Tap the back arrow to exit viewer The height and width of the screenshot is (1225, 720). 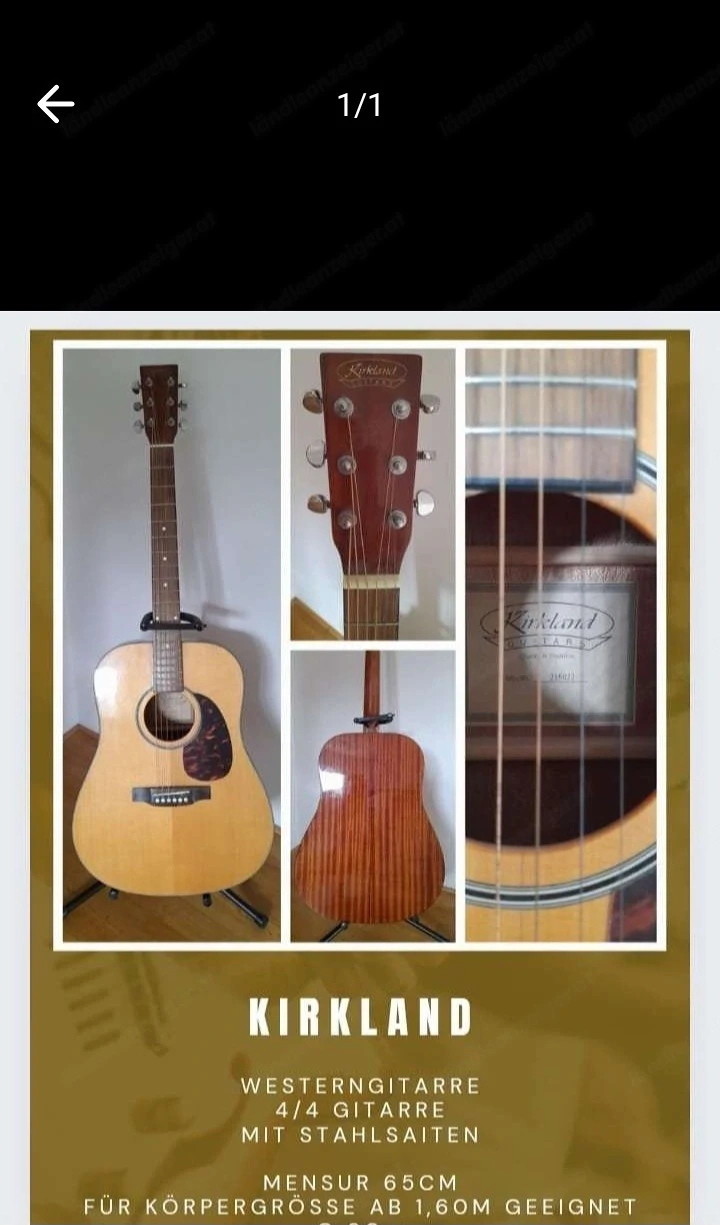click(55, 103)
